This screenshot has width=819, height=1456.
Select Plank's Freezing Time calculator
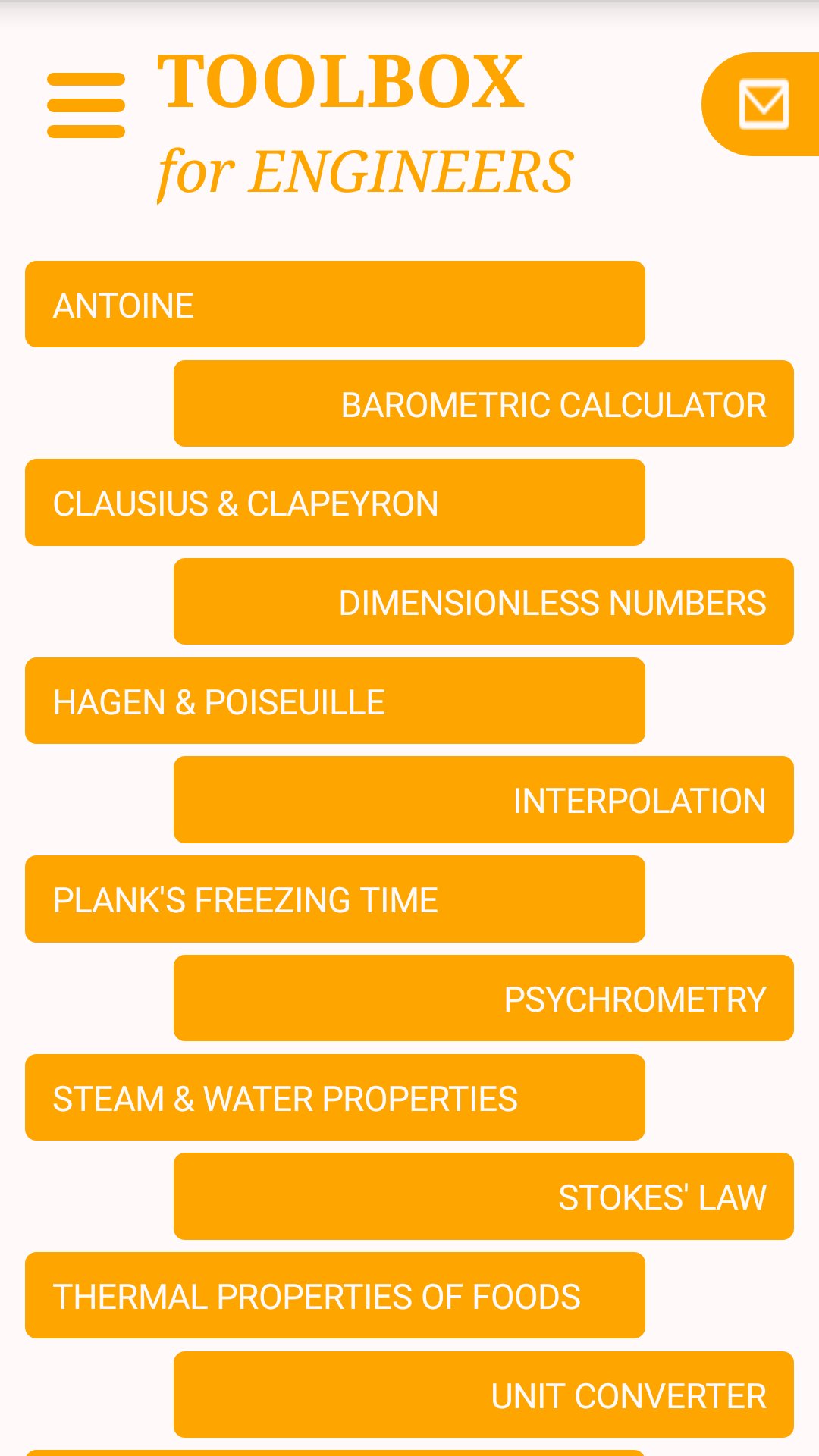(334, 899)
